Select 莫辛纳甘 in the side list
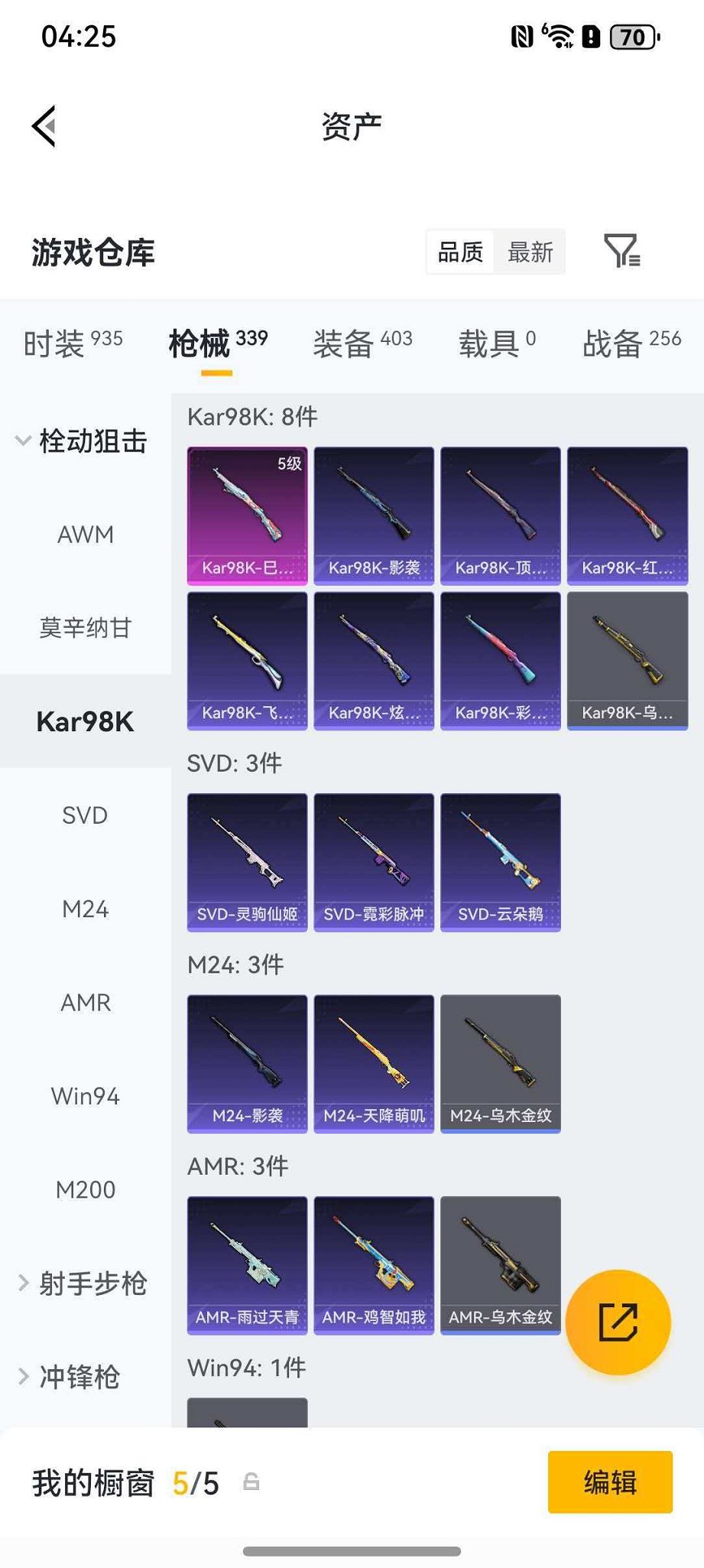Image resolution: width=704 pixels, height=1568 pixels. click(x=86, y=628)
